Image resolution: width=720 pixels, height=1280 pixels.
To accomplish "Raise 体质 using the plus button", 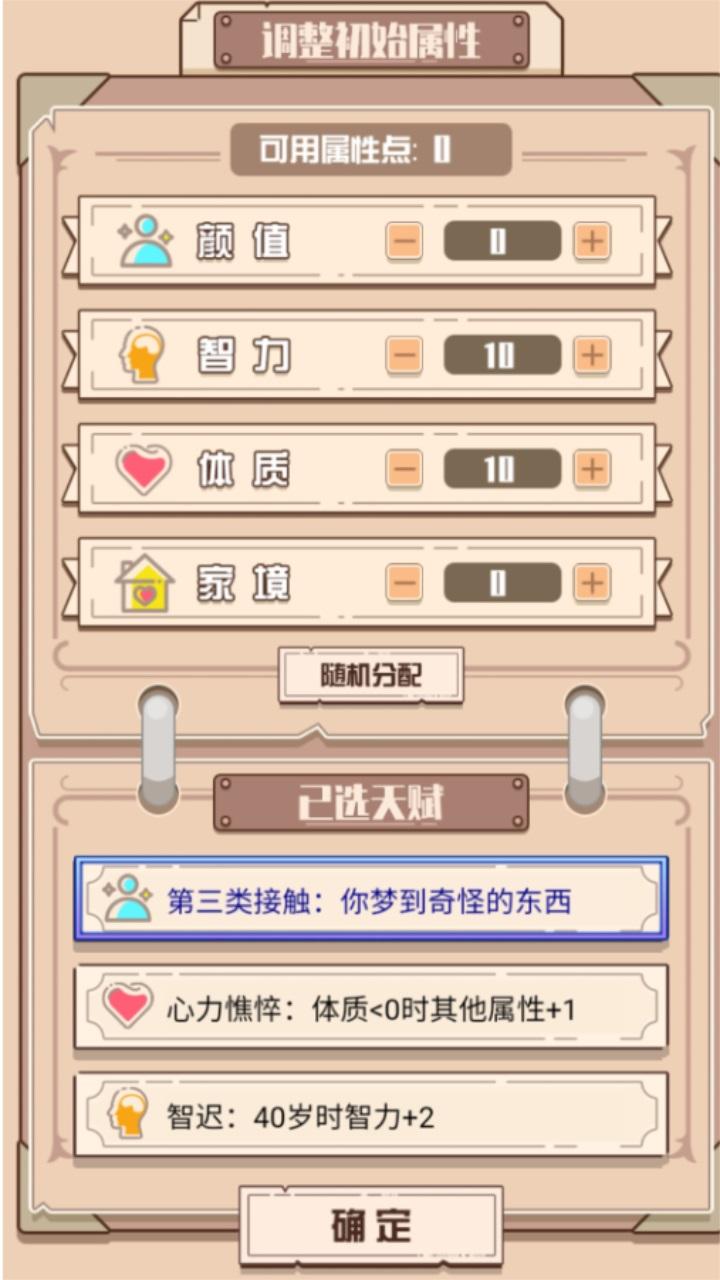I will click(x=592, y=469).
